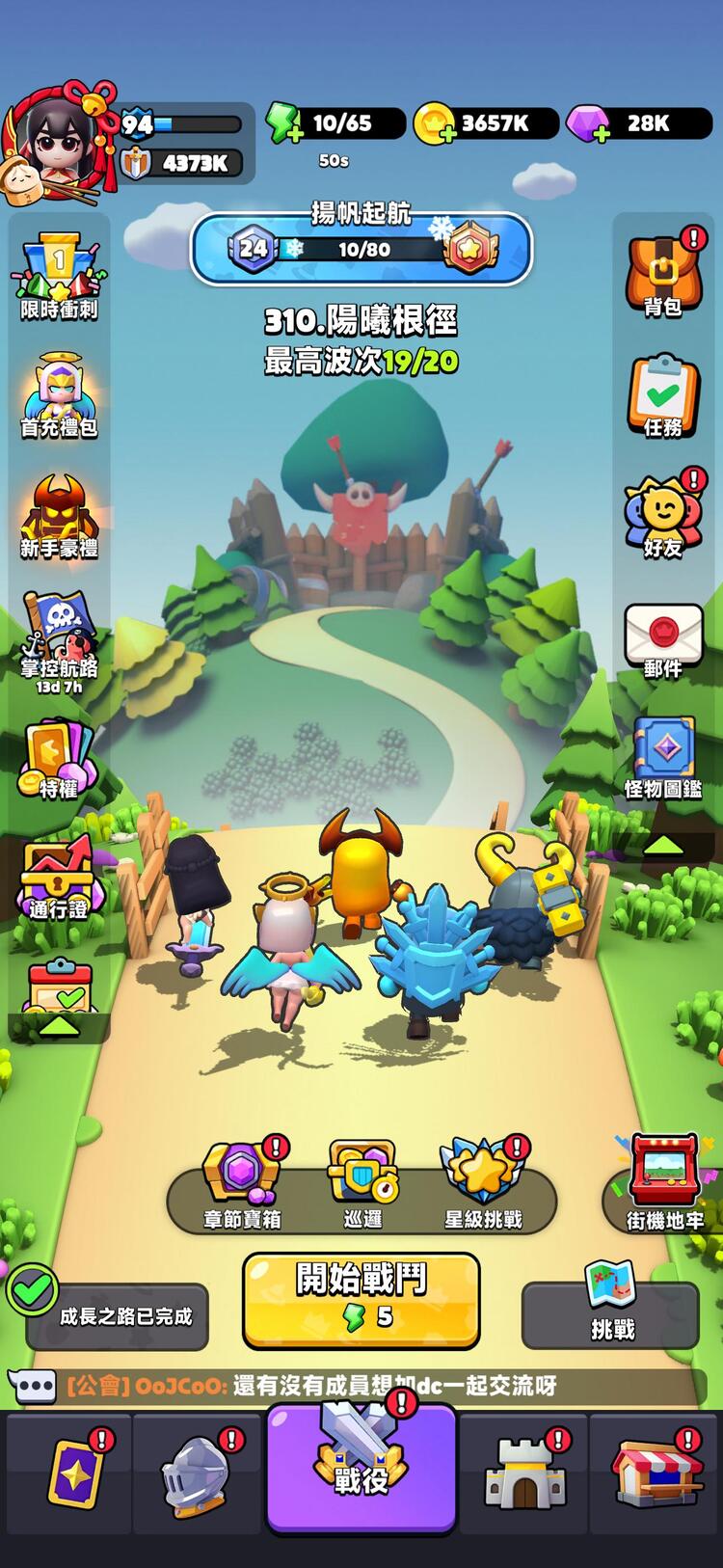Screen dimensions: 723x1568
Task: Open the 任務 task list
Action: point(662,395)
